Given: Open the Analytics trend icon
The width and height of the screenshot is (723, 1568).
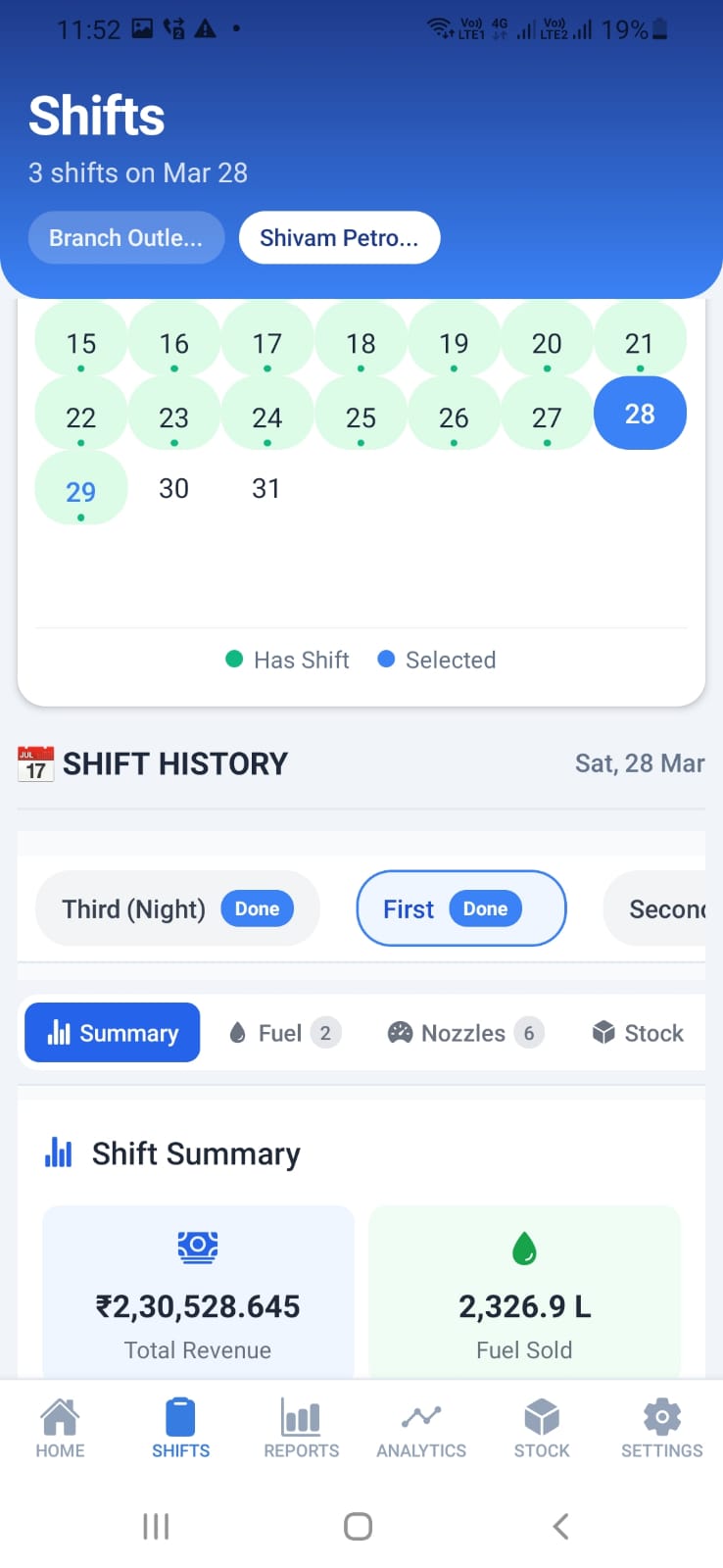Looking at the screenshot, I should [x=420, y=1415].
